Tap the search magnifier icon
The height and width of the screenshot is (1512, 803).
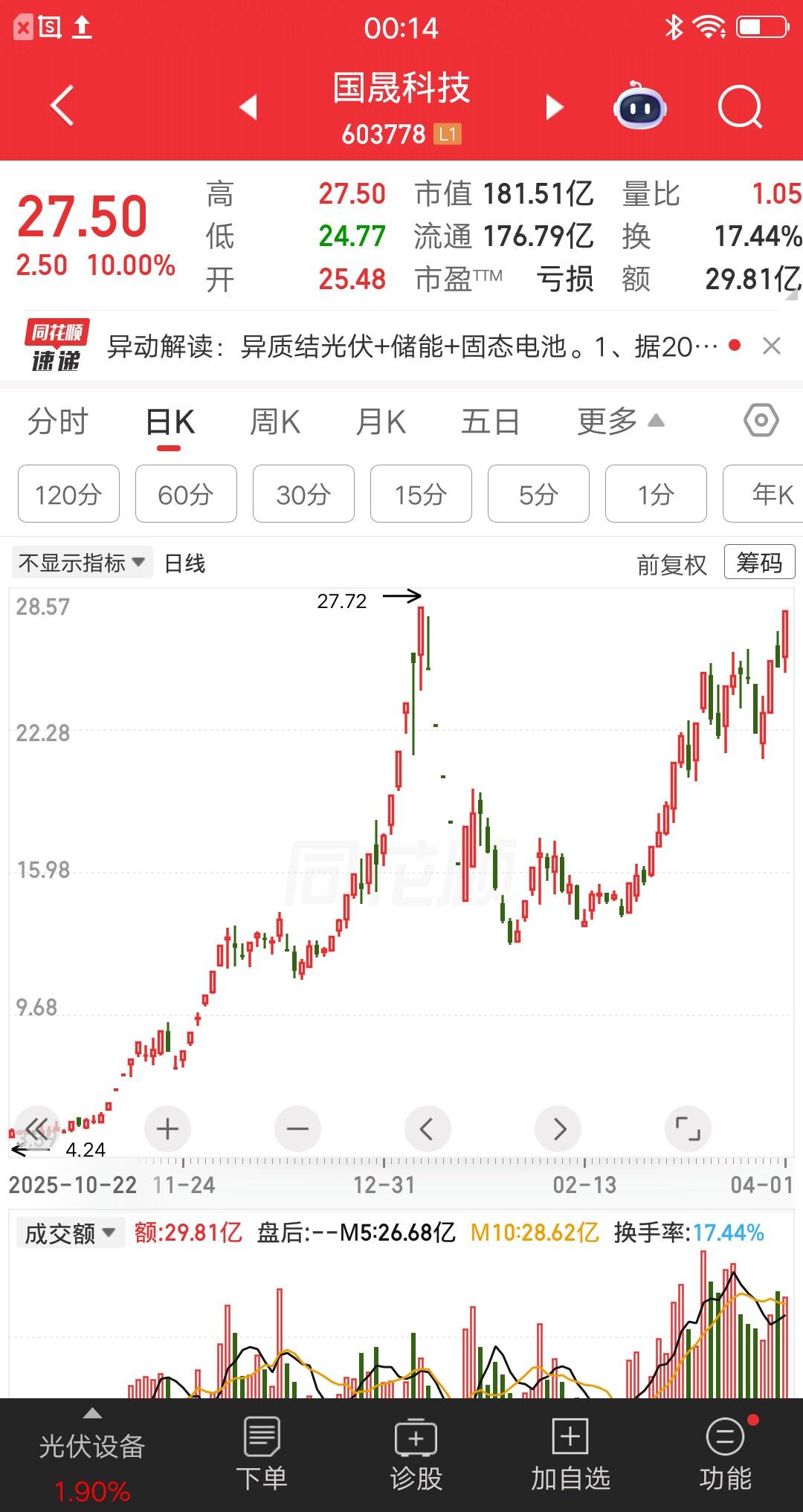point(735,106)
